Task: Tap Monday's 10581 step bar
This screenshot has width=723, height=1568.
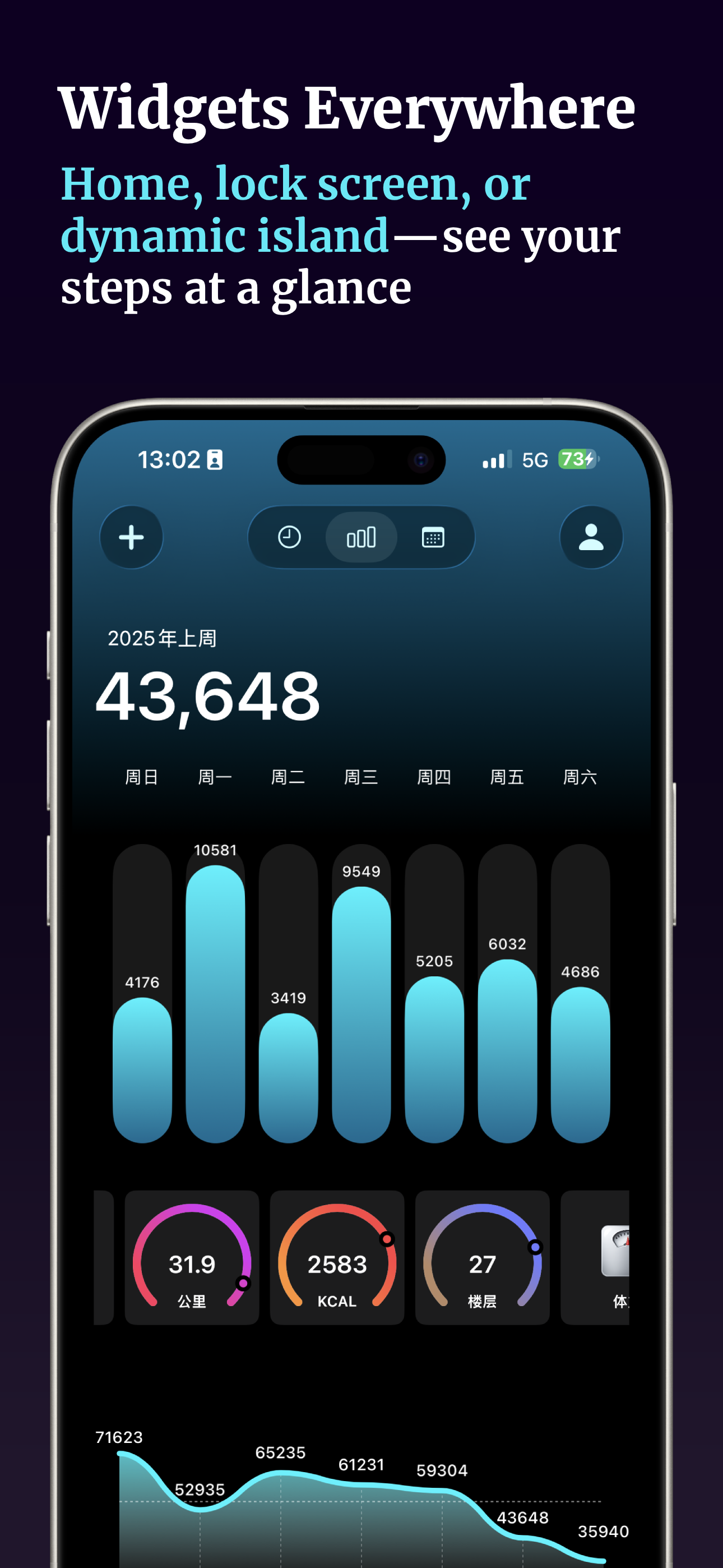Action: [214, 1004]
